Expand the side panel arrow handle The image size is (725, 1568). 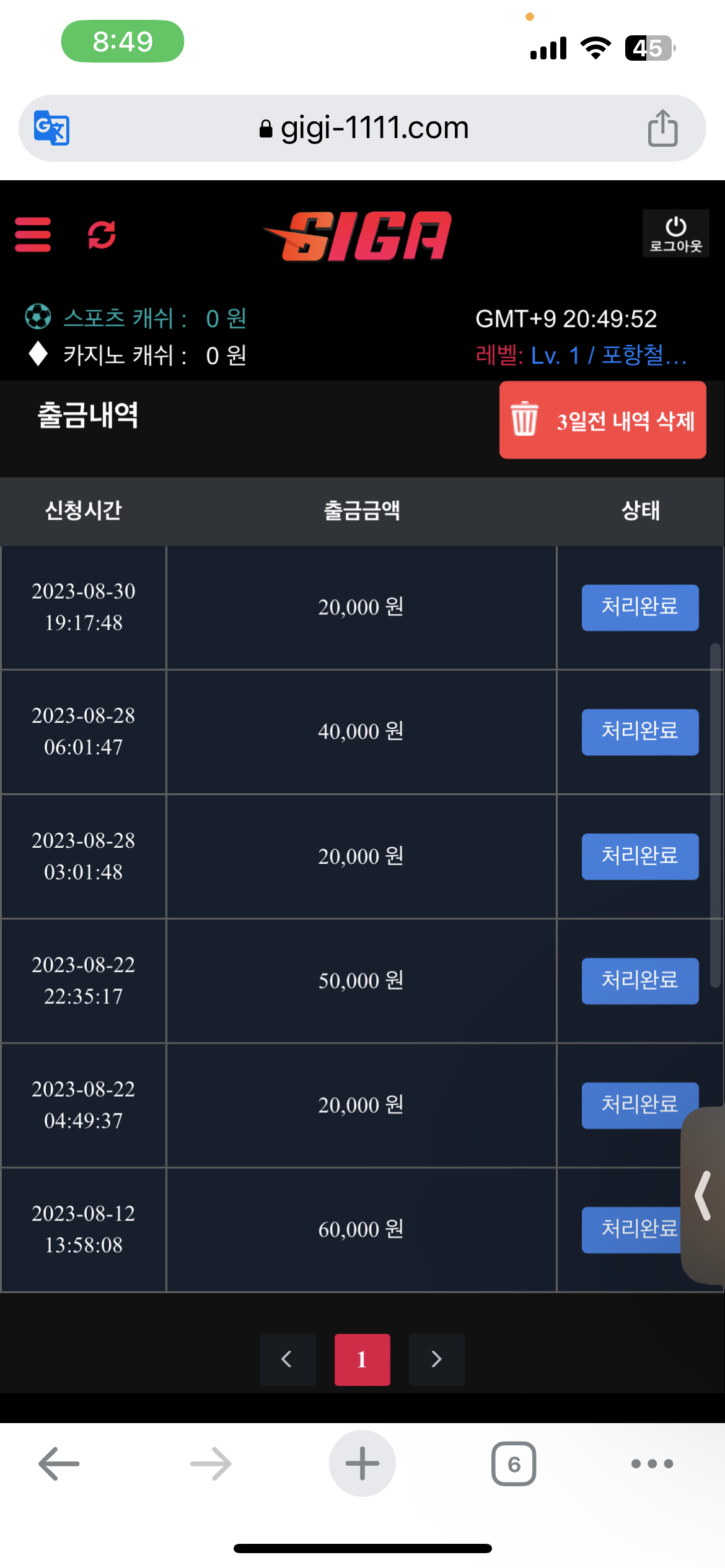click(x=703, y=1195)
